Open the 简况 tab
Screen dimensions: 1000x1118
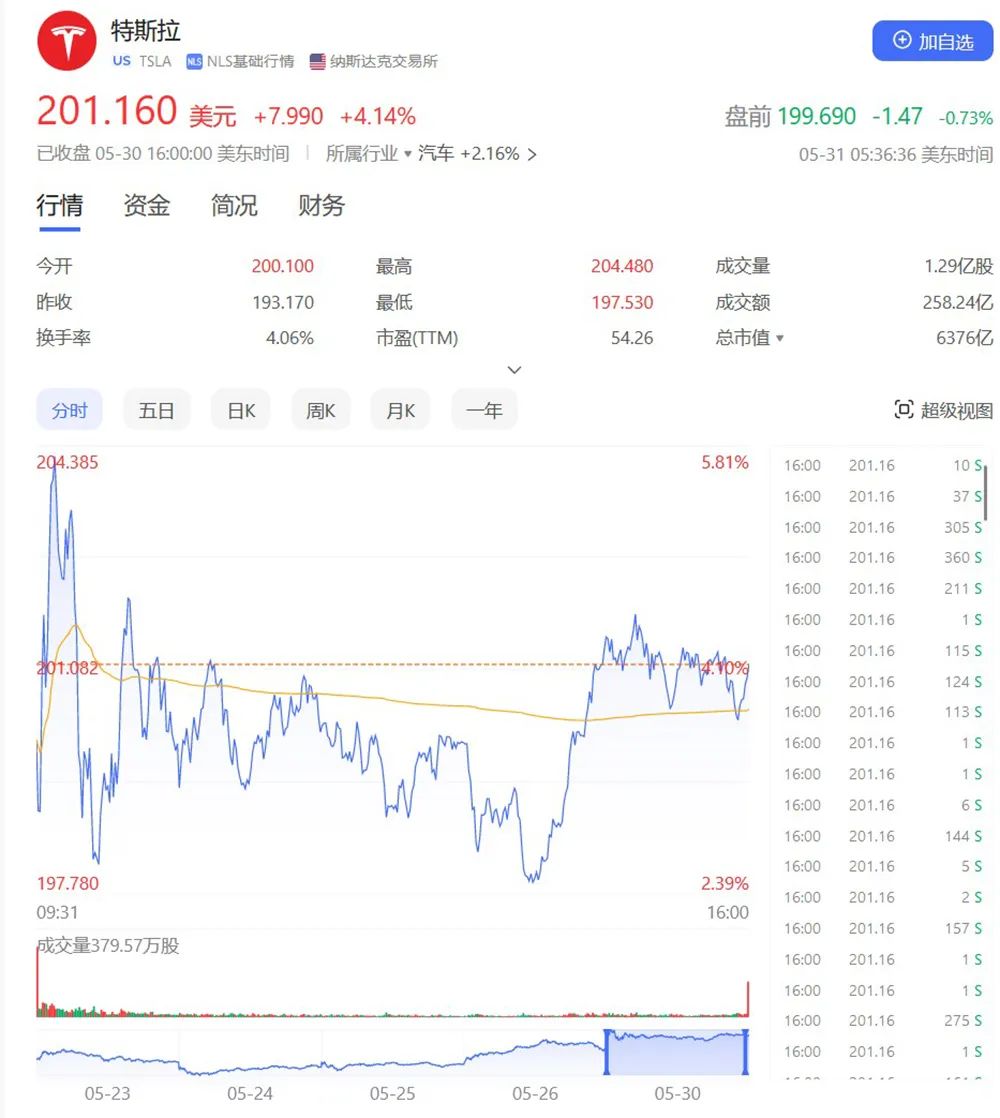coord(234,206)
